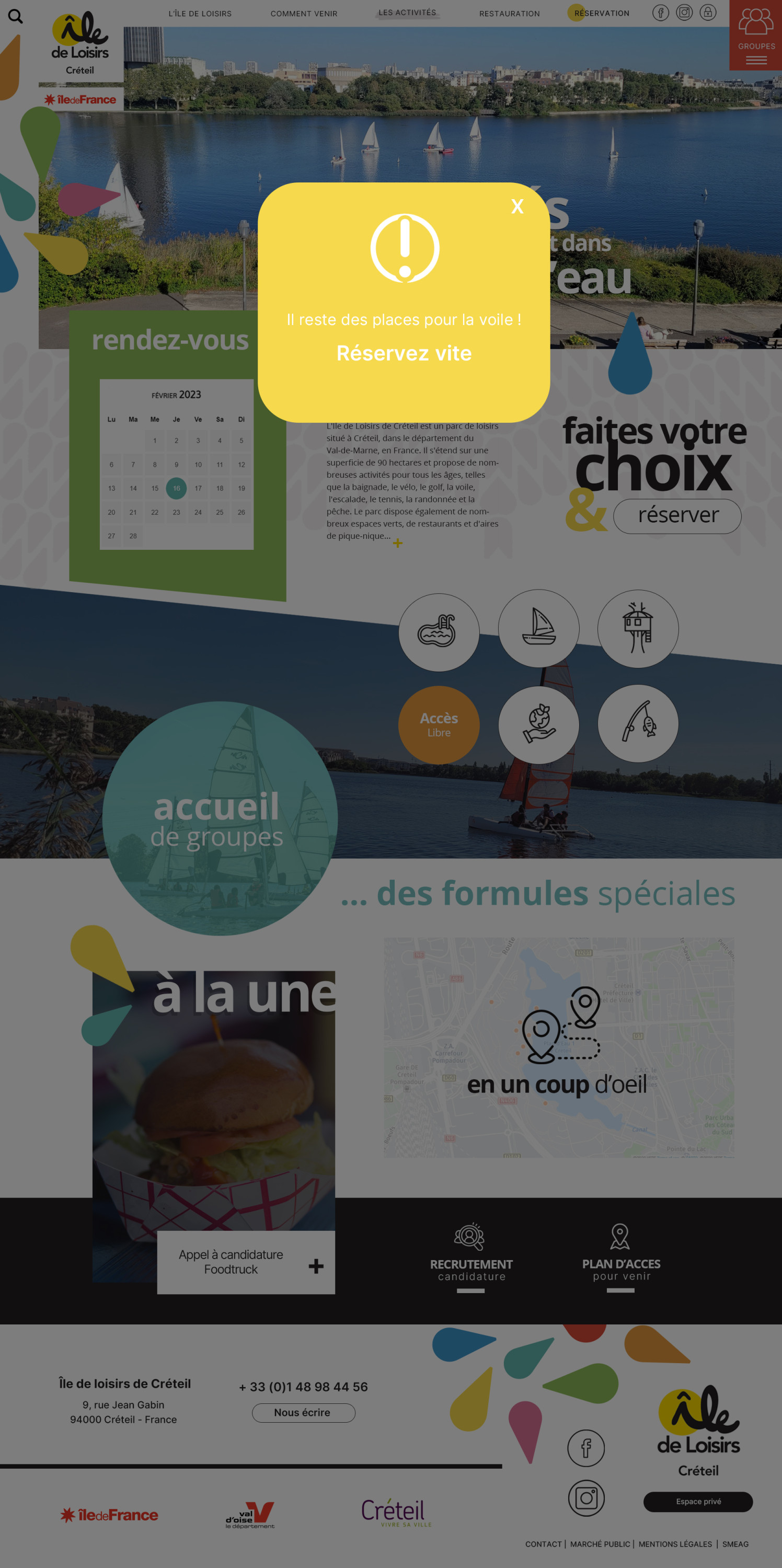Select February 23 in the calendar

coord(177,513)
